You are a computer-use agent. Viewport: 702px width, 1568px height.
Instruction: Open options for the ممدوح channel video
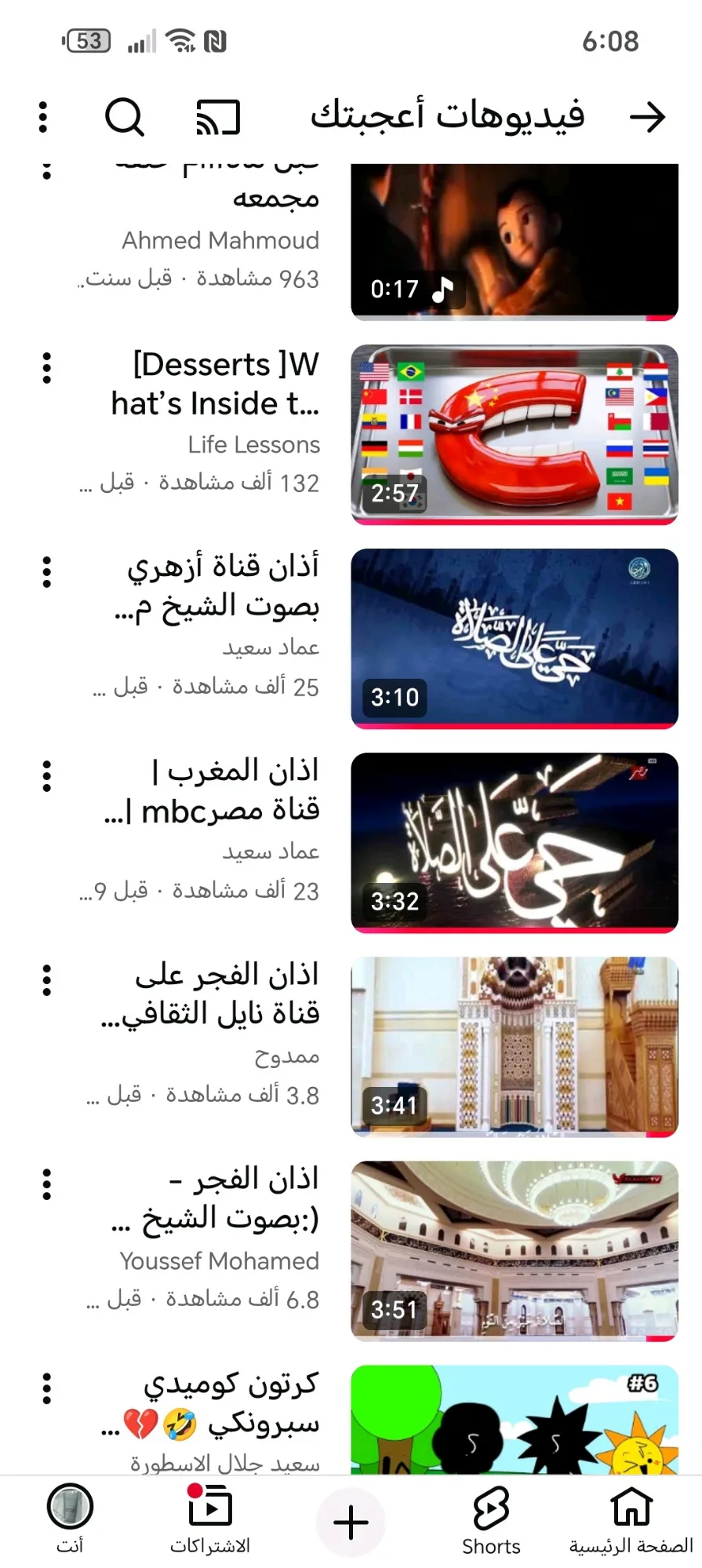coord(47,979)
